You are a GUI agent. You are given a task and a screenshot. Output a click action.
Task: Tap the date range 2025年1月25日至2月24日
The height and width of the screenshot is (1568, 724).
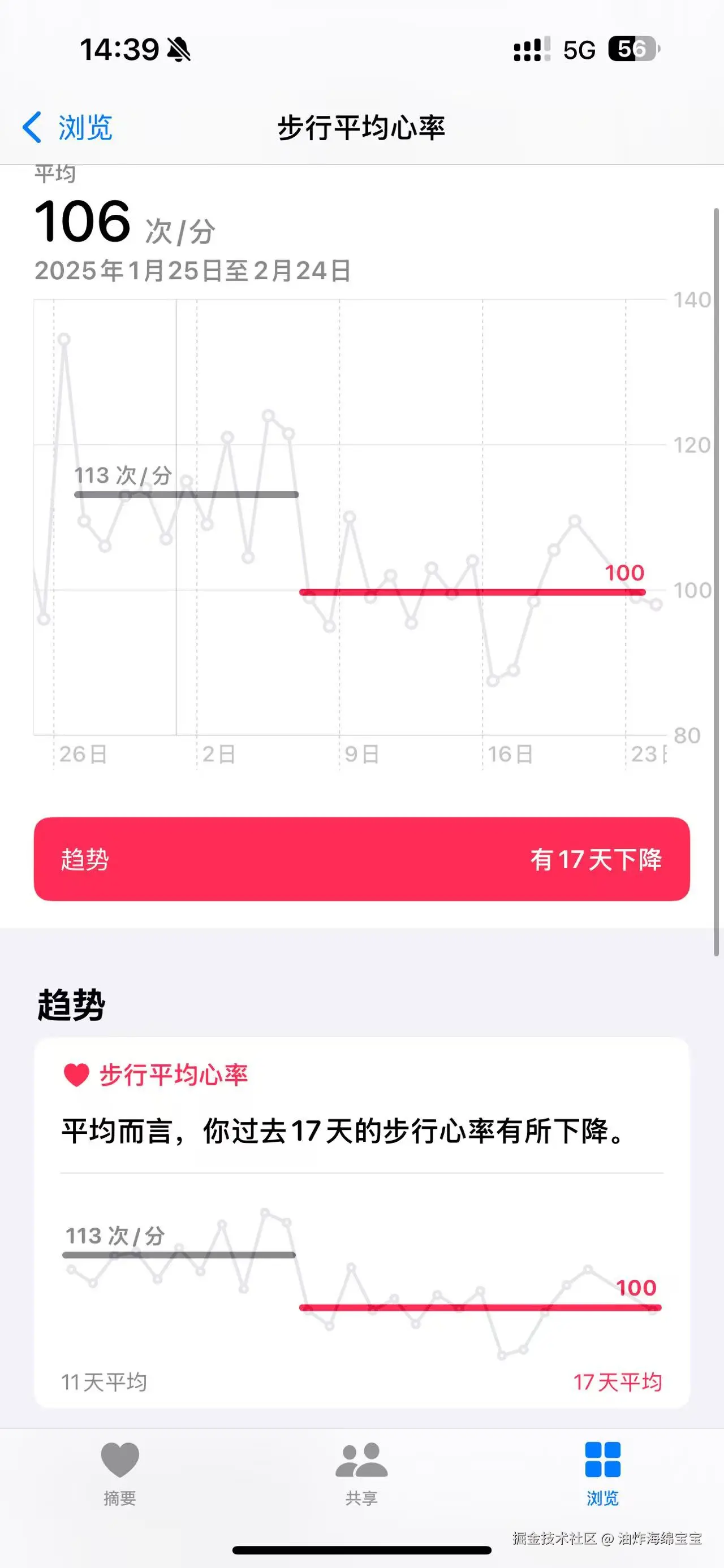195,272
